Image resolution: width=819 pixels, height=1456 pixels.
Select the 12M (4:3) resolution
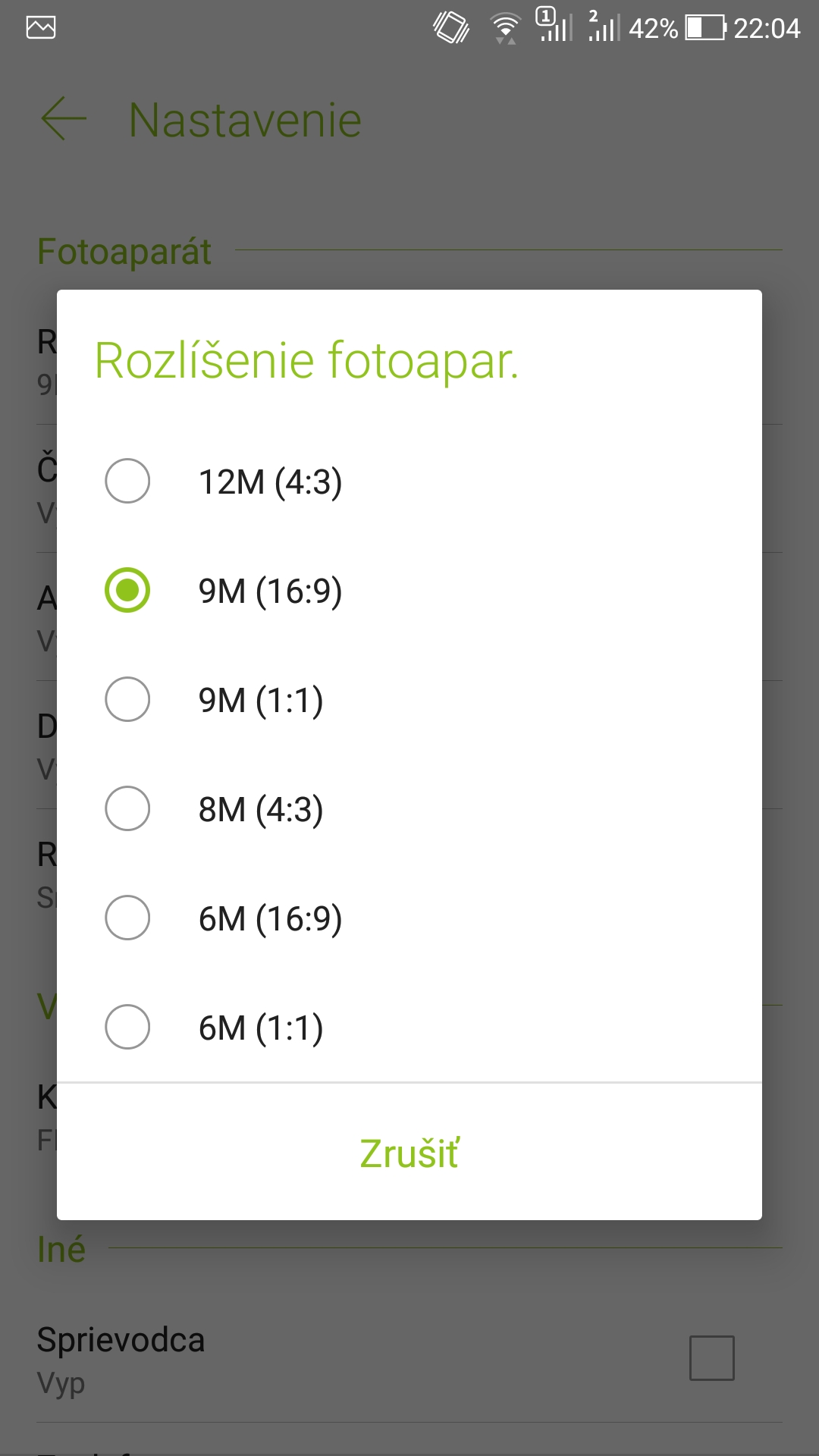point(409,481)
